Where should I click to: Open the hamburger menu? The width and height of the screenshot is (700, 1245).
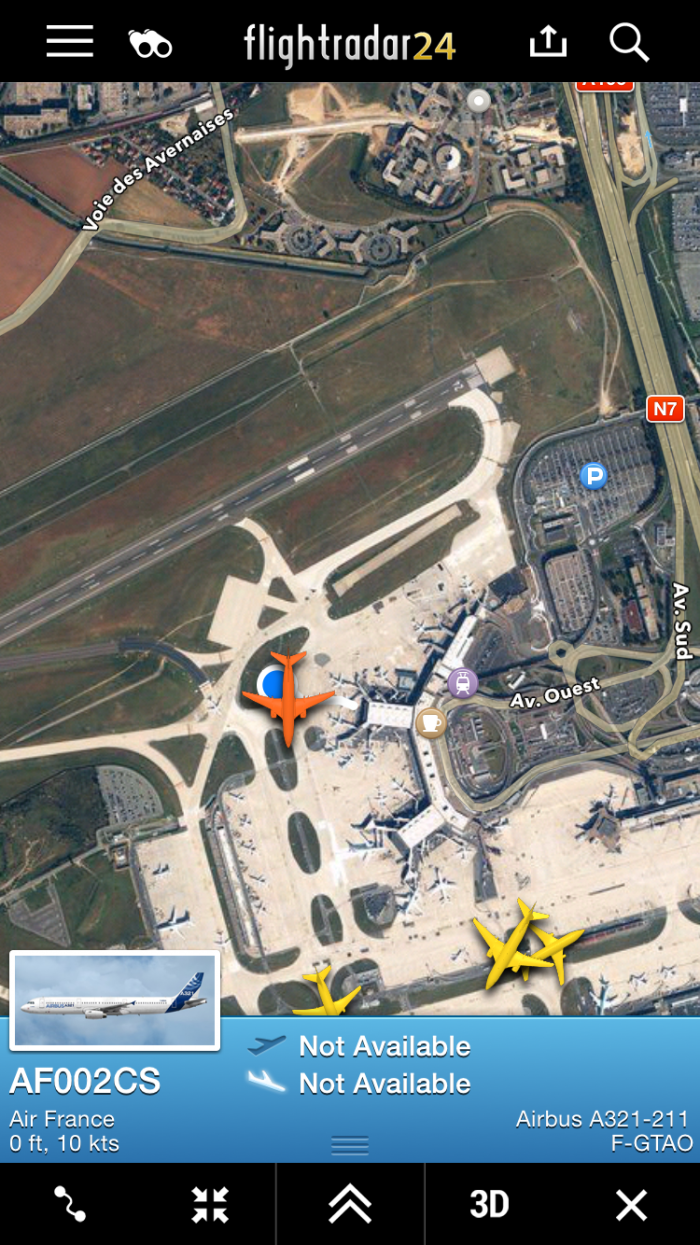click(70, 42)
